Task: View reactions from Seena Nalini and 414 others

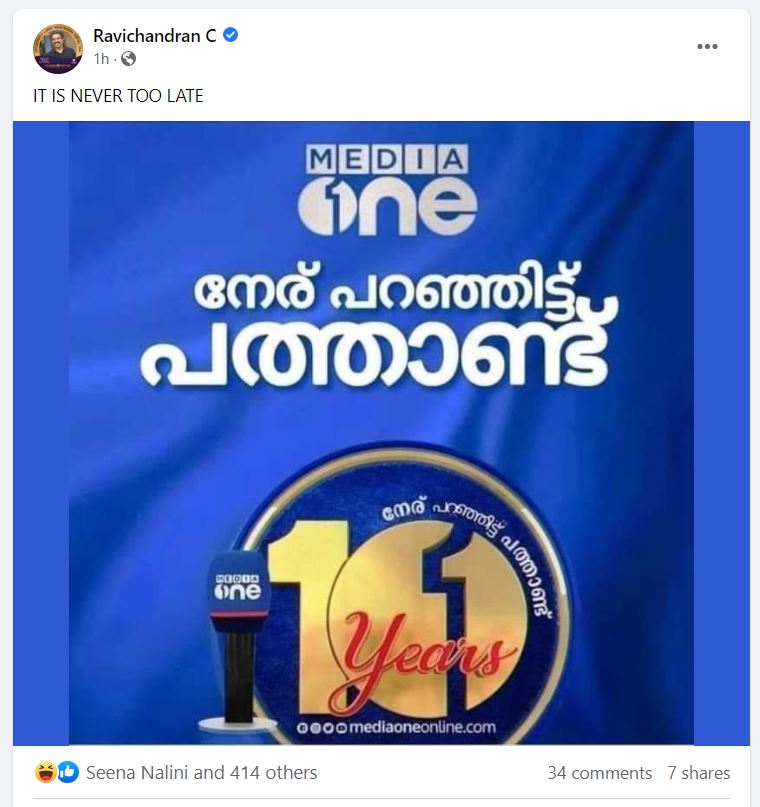Action: coord(201,772)
